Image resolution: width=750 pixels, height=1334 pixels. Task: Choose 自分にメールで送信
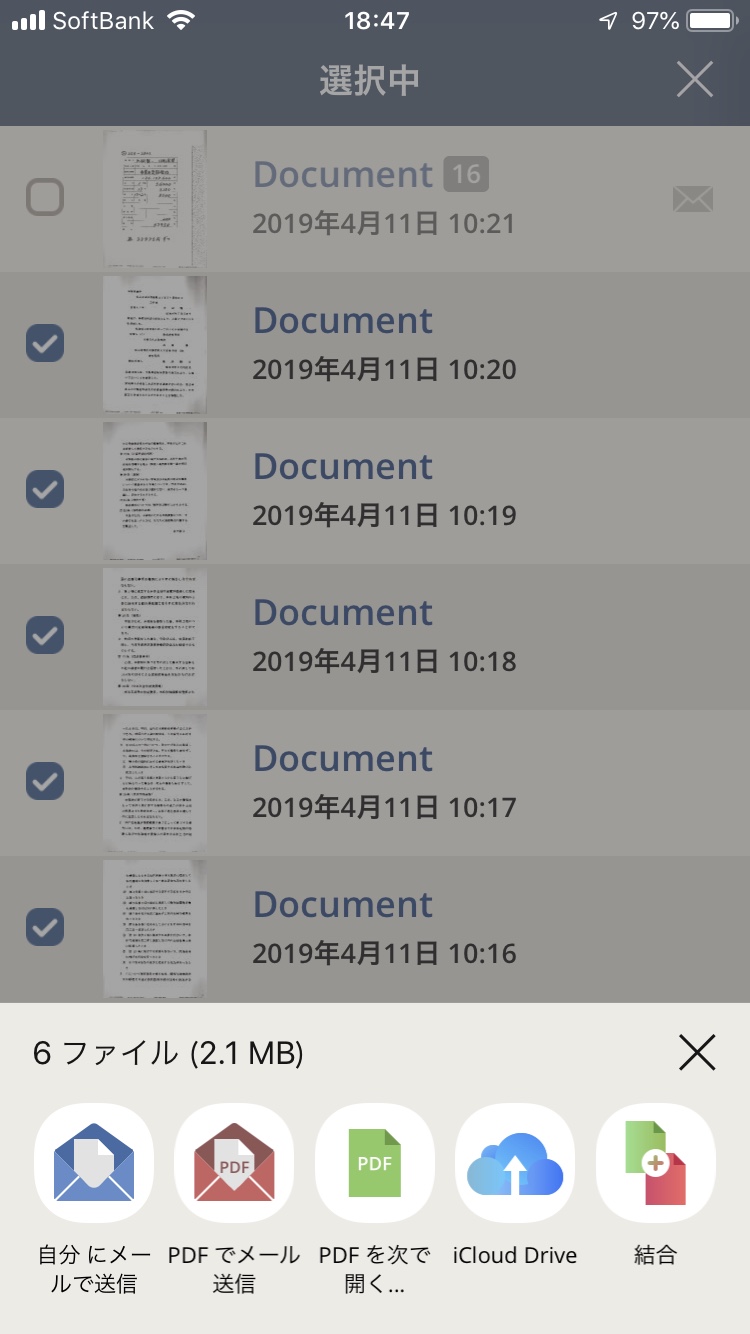(94, 1163)
